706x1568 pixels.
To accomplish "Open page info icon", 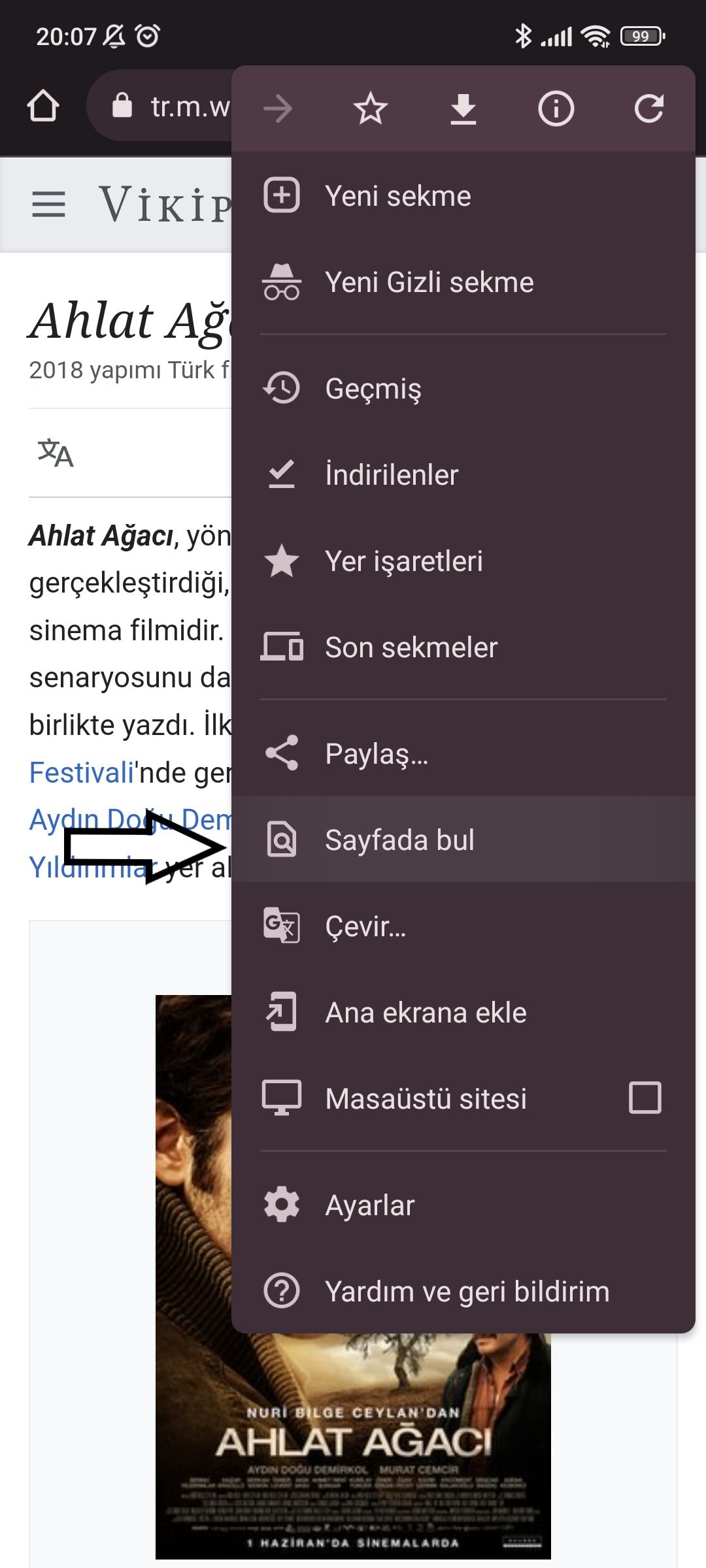I will tap(556, 108).
